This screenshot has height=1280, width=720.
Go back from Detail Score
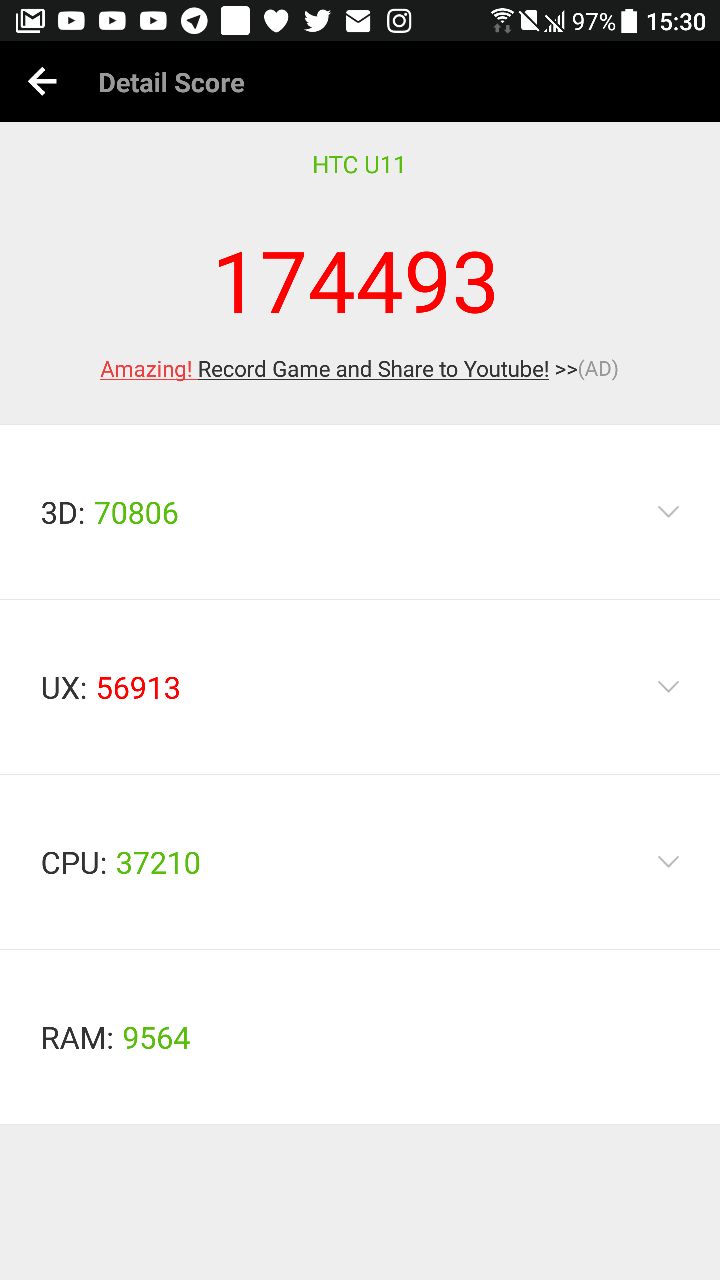tap(42, 82)
